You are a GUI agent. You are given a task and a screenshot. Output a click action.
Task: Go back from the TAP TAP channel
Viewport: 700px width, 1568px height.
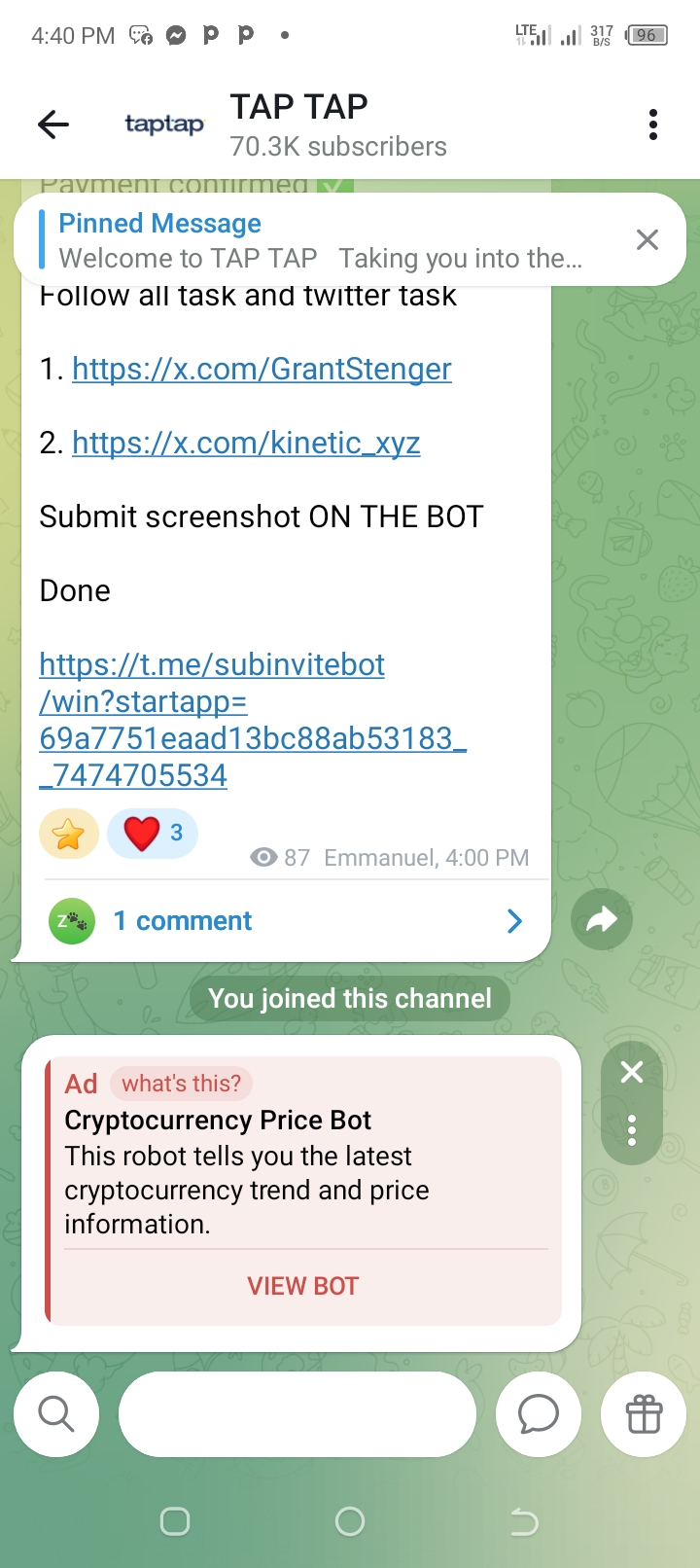click(53, 125)
